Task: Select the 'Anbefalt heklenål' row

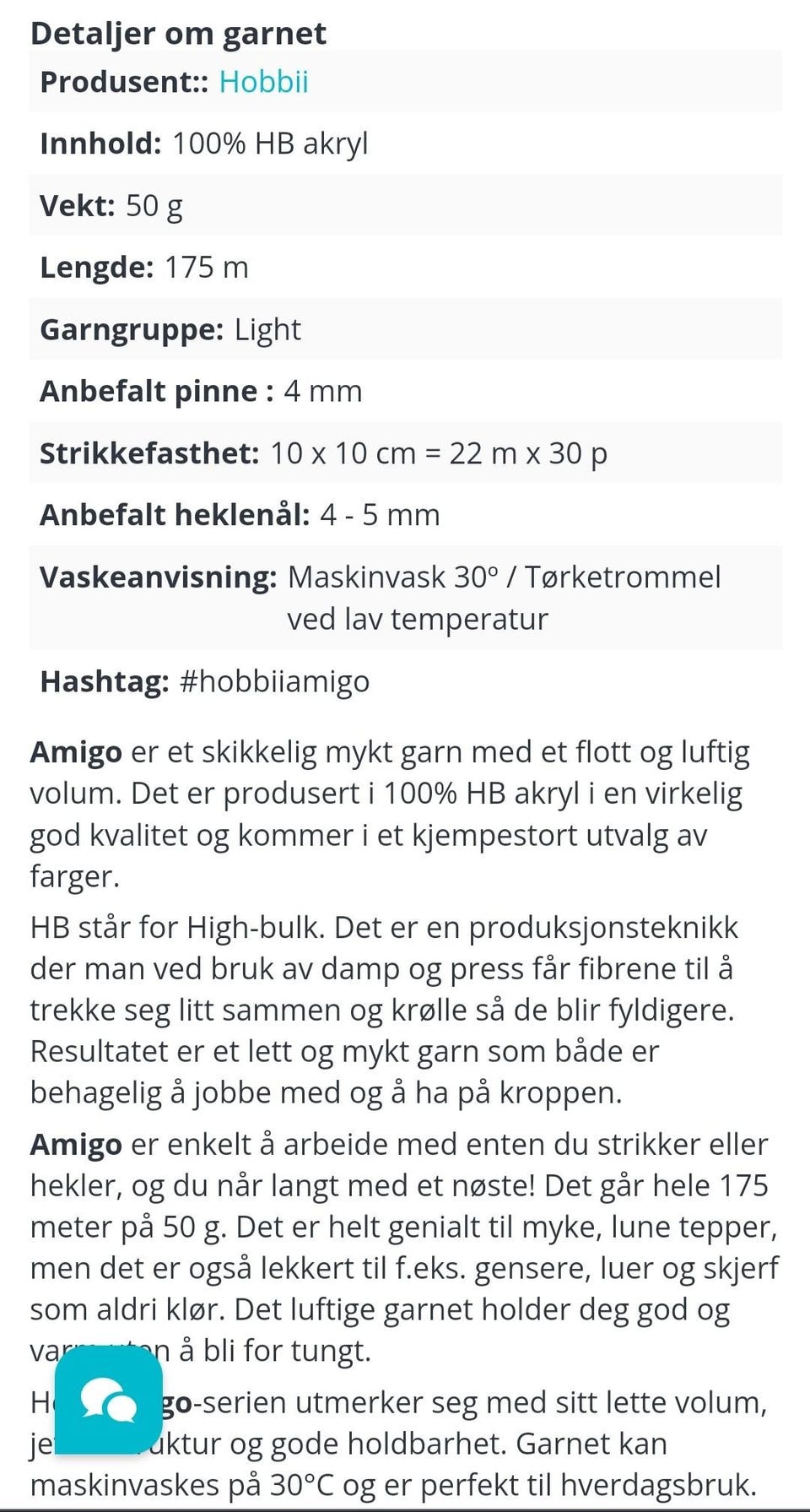Action: tap(405, 514)
